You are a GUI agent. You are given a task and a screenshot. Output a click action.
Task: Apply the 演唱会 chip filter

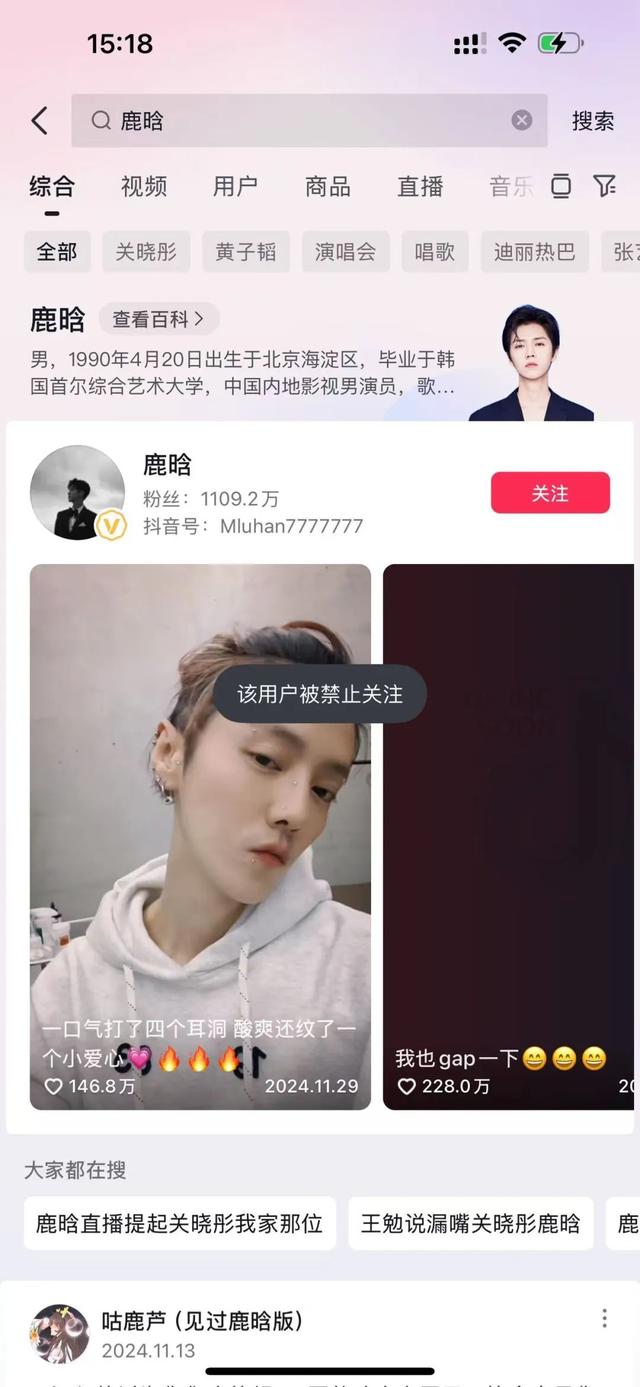(345, 252)
